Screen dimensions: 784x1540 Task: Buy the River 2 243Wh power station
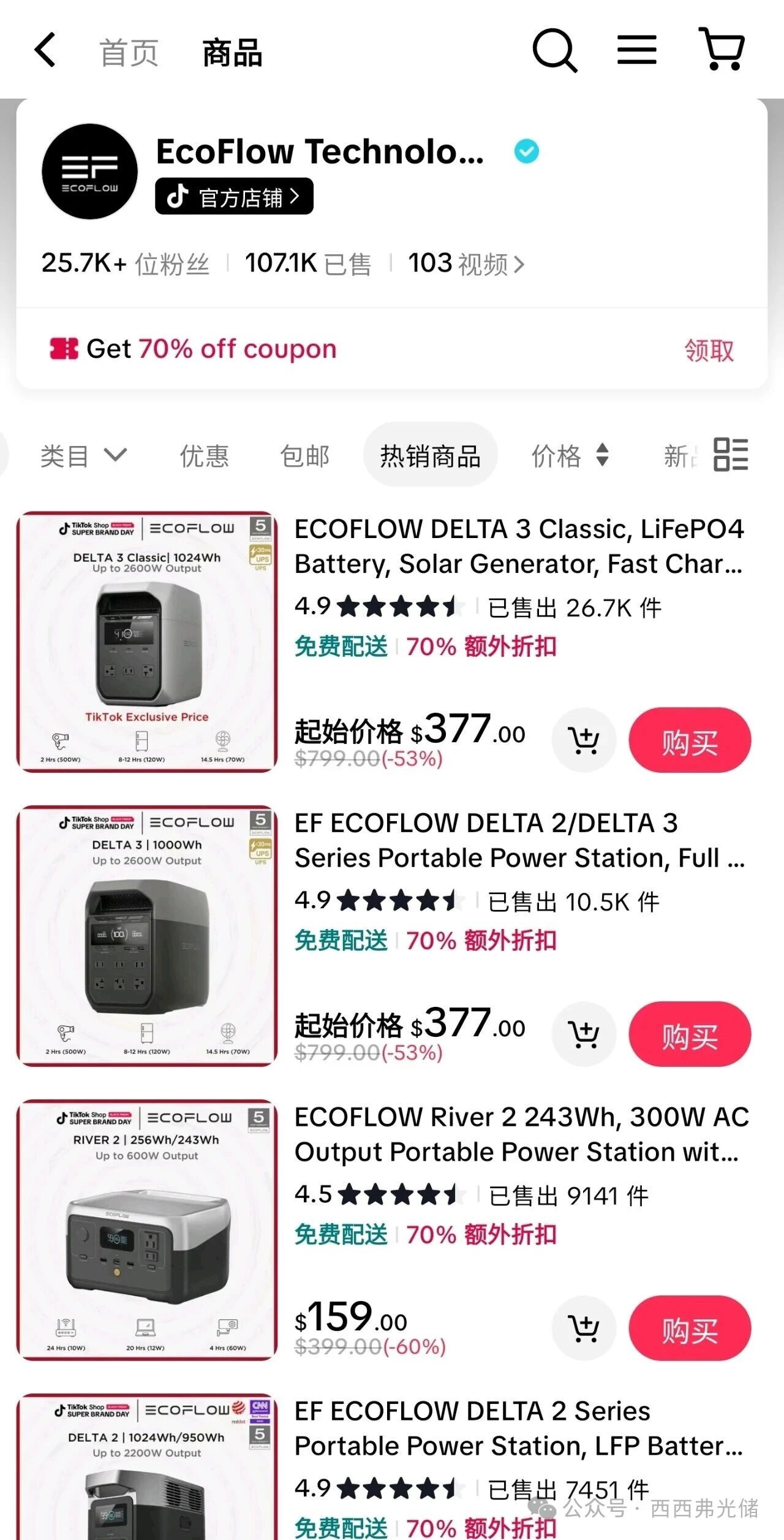[689, 1329]
